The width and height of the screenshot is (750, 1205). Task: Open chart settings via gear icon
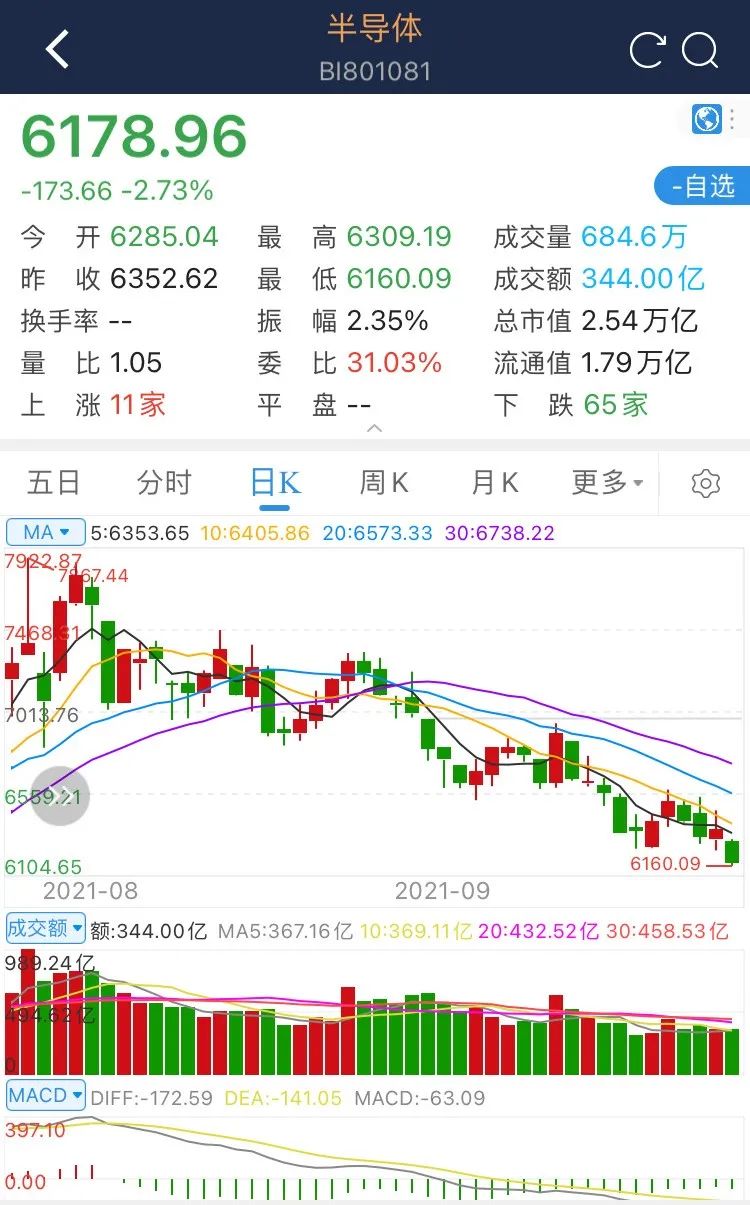704,482
